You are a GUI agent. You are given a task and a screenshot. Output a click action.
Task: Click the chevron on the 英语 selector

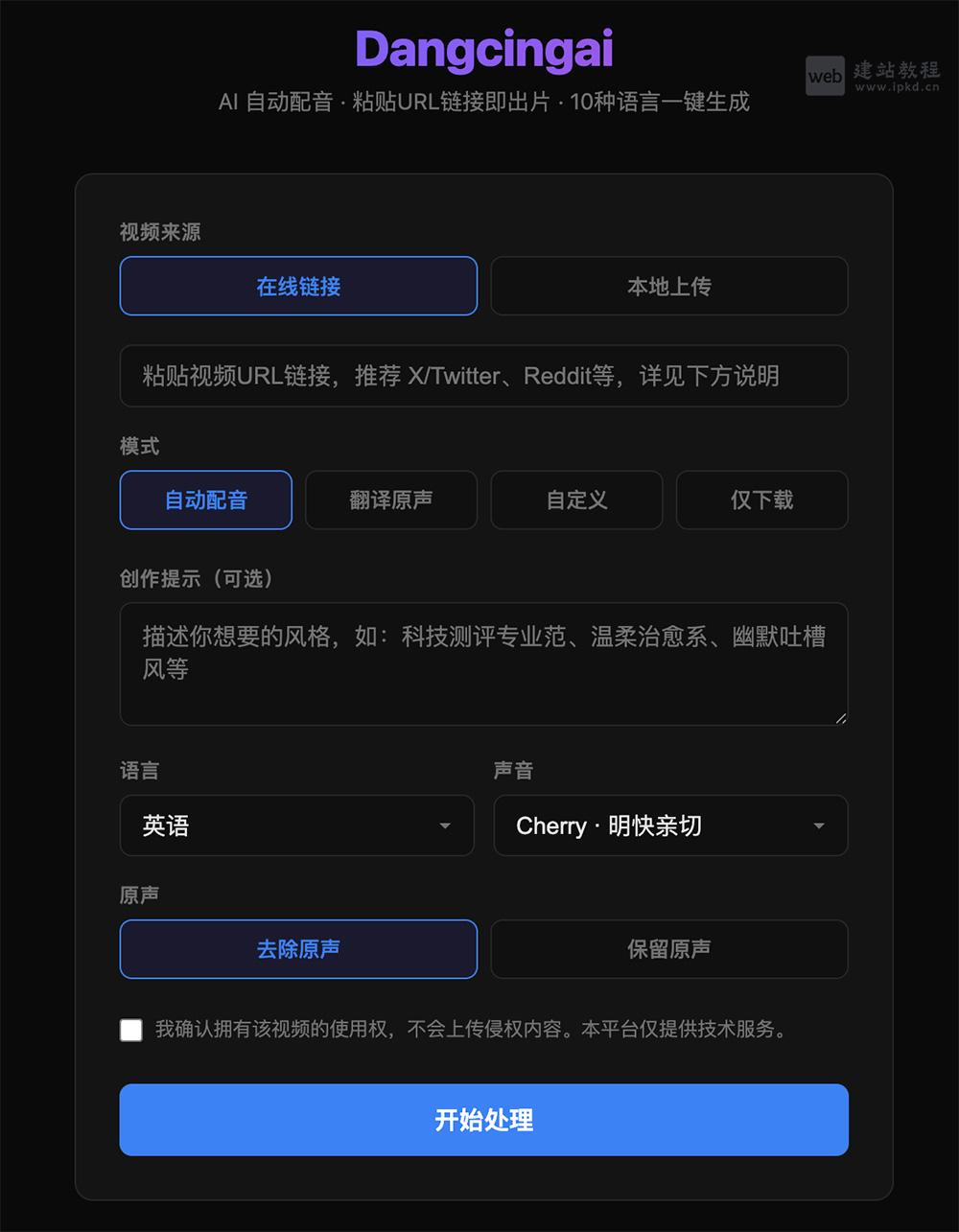coord(445,825)
